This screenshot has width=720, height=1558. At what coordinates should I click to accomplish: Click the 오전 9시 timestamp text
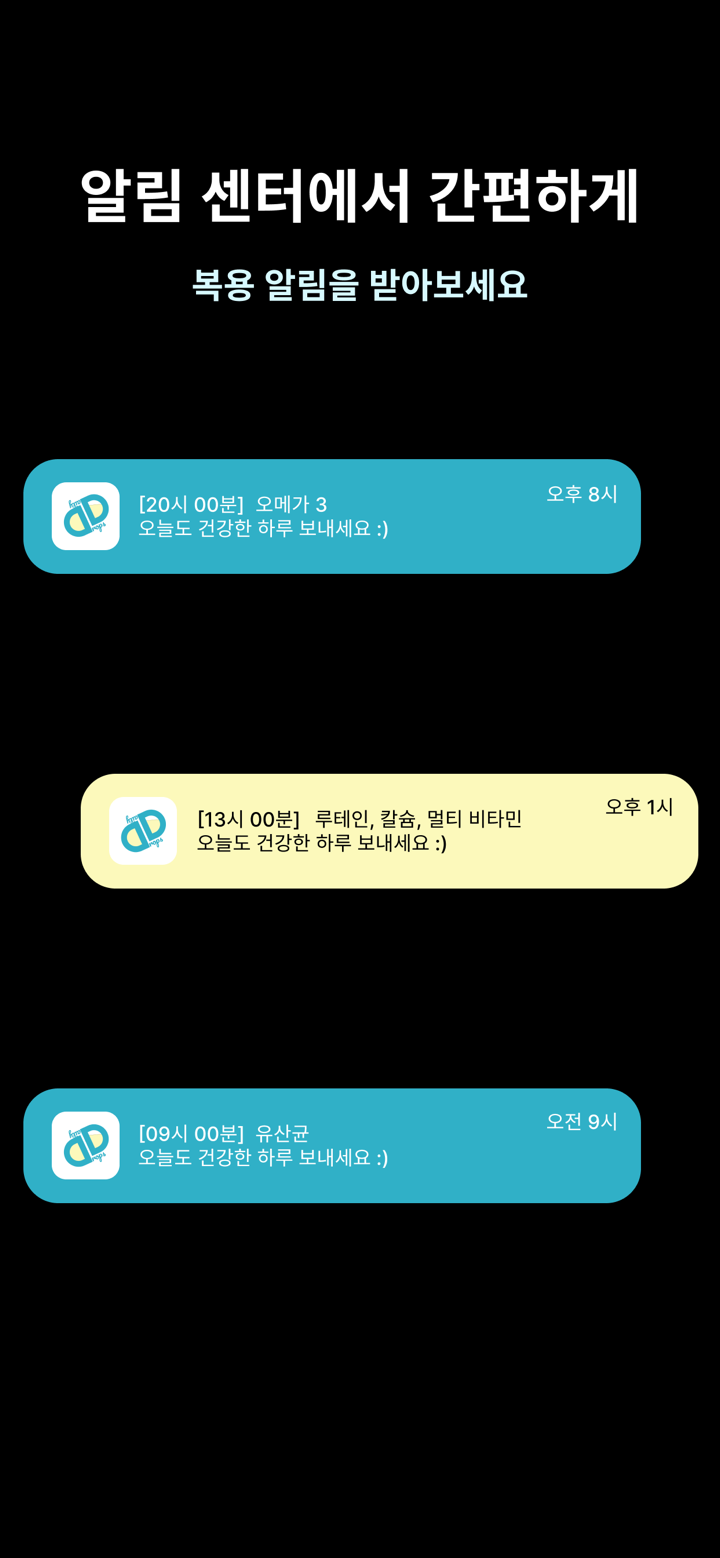point(580,1121)
